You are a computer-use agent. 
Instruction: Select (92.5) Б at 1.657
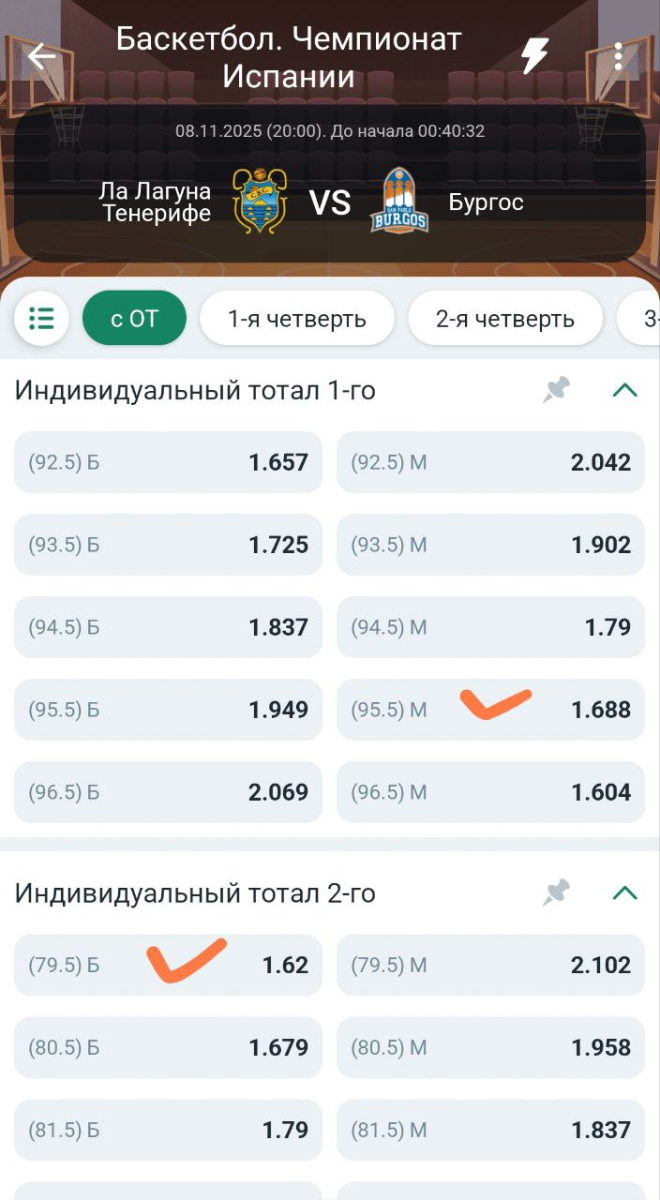point(168,462)
